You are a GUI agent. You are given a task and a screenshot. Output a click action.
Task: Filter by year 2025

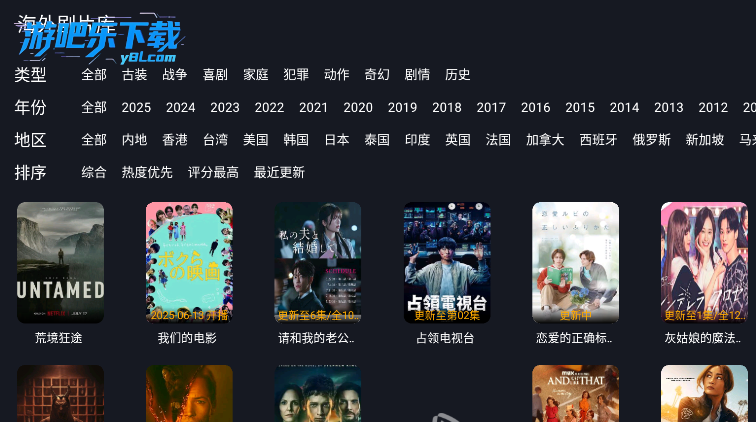coord(136,108)
